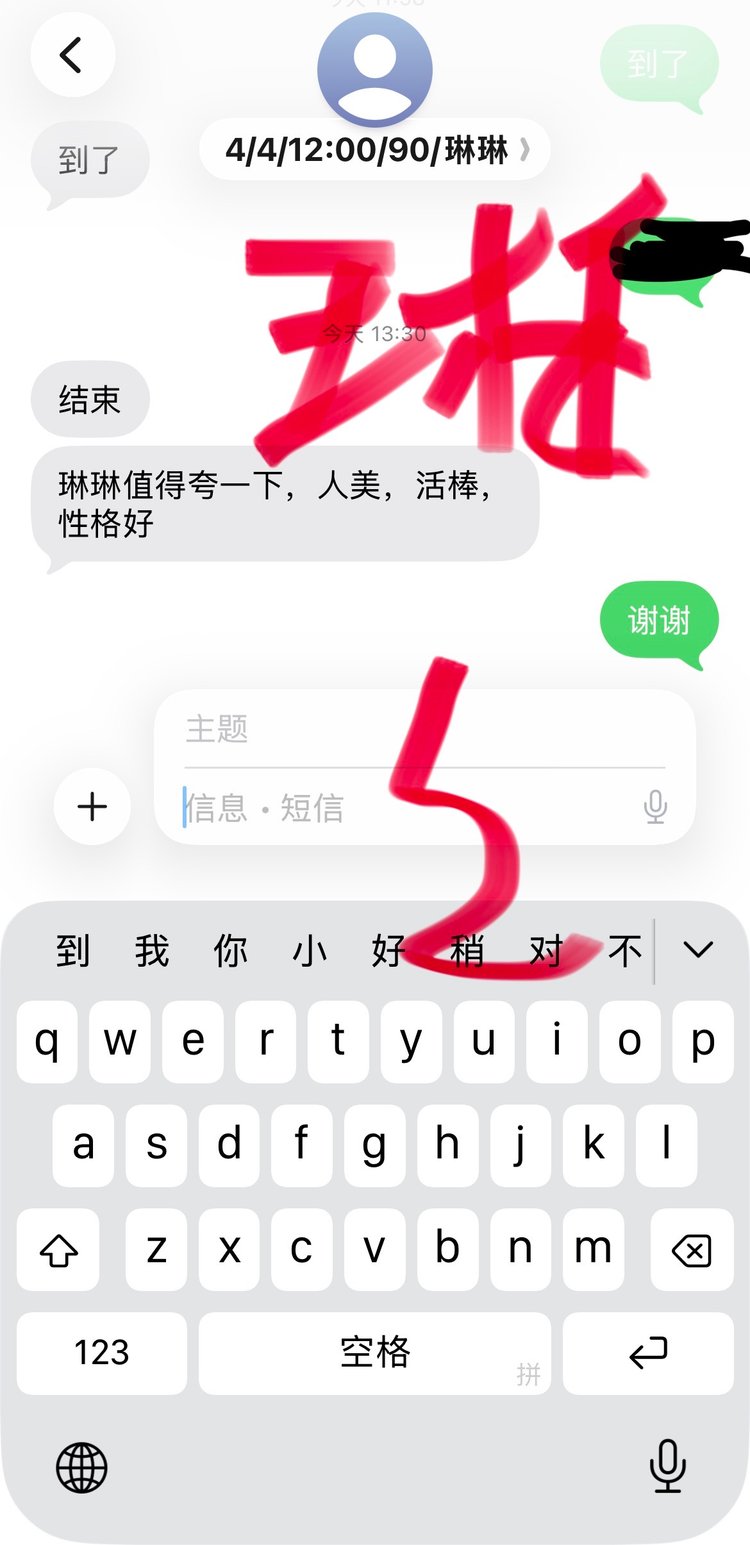Switch to the 123 numeric keyboard
Screen dimensions: 750x1545
point(102,1353)
